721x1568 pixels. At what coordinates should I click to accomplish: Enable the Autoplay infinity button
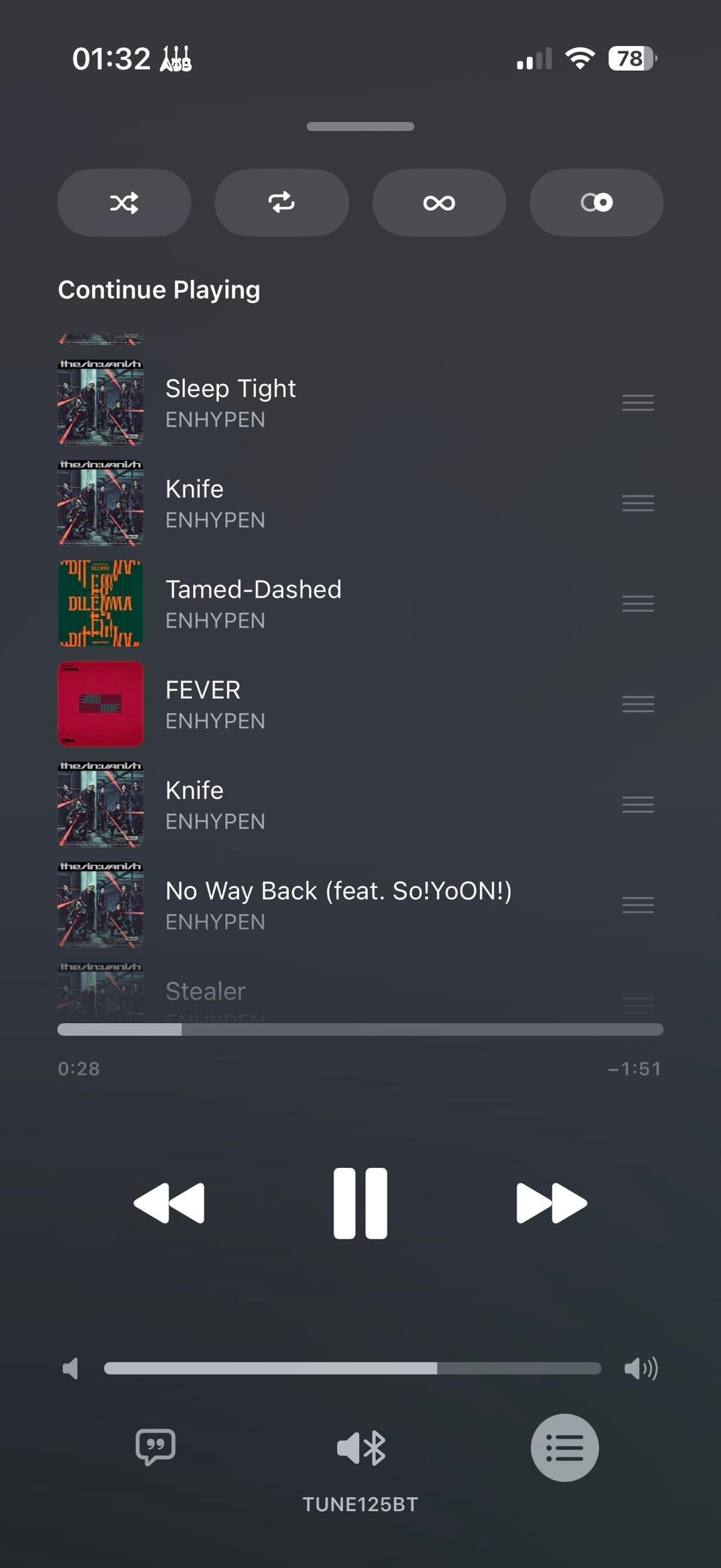click(x=439, y=202)
